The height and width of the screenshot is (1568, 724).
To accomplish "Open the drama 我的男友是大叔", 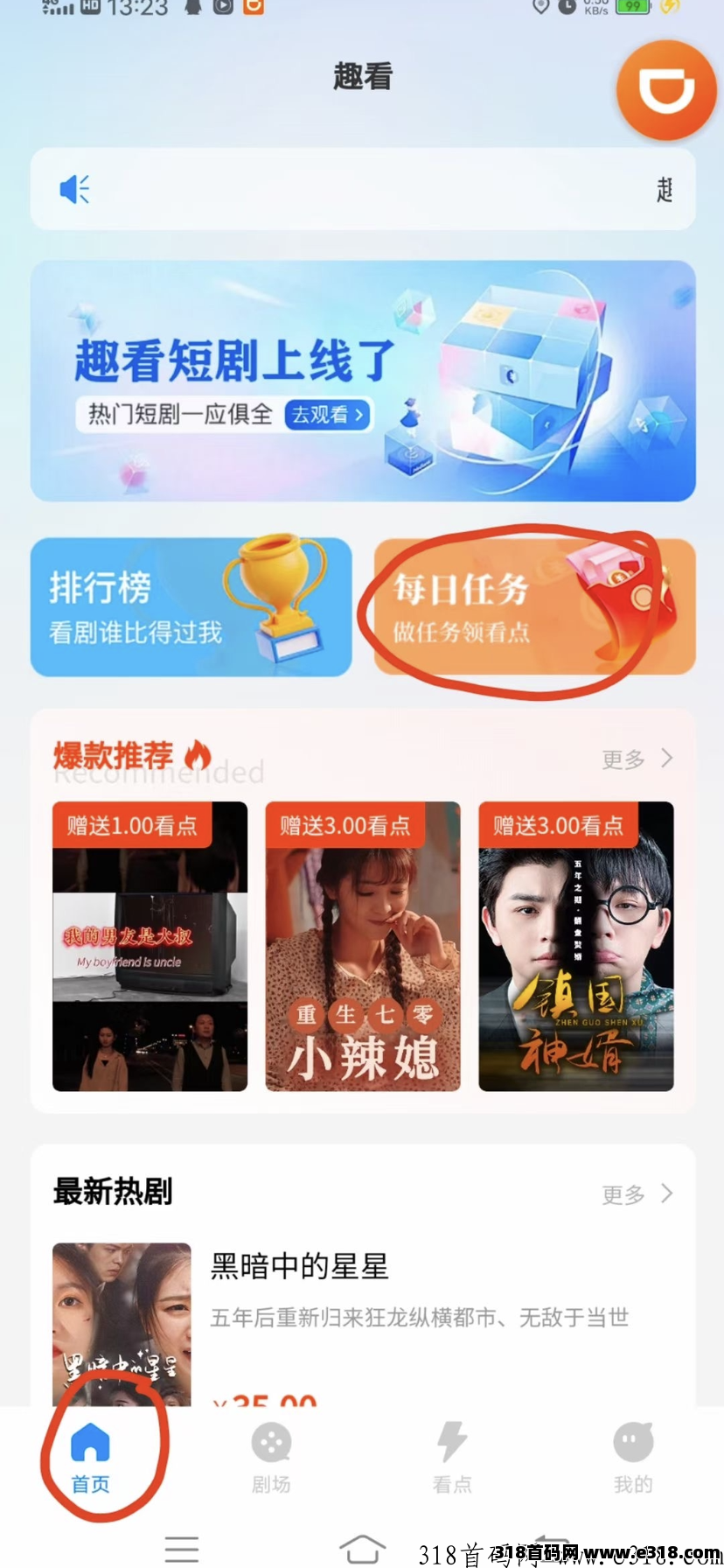I will (x=150, y=946).
